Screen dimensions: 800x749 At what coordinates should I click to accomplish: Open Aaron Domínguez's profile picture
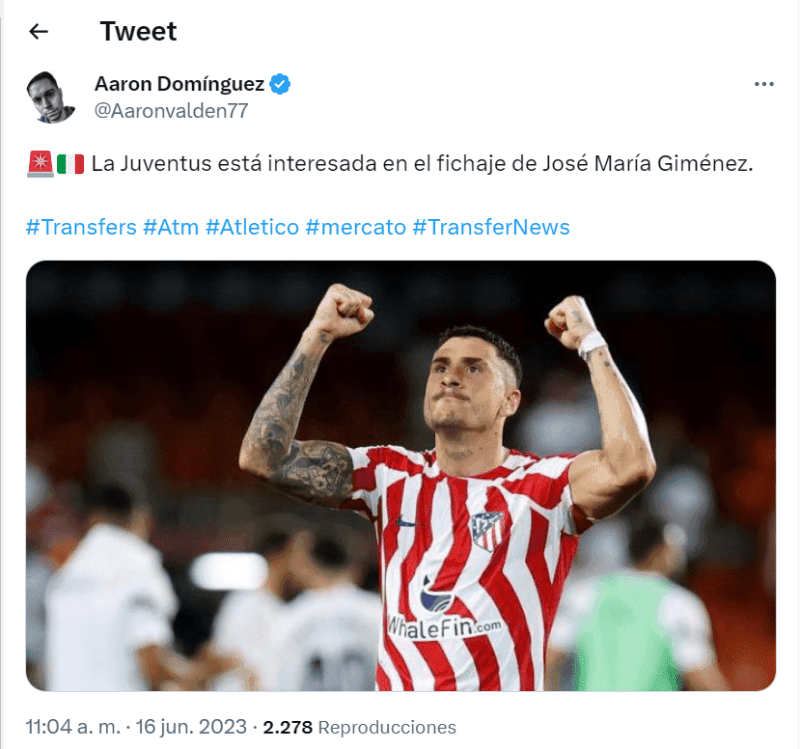(50, 97)
